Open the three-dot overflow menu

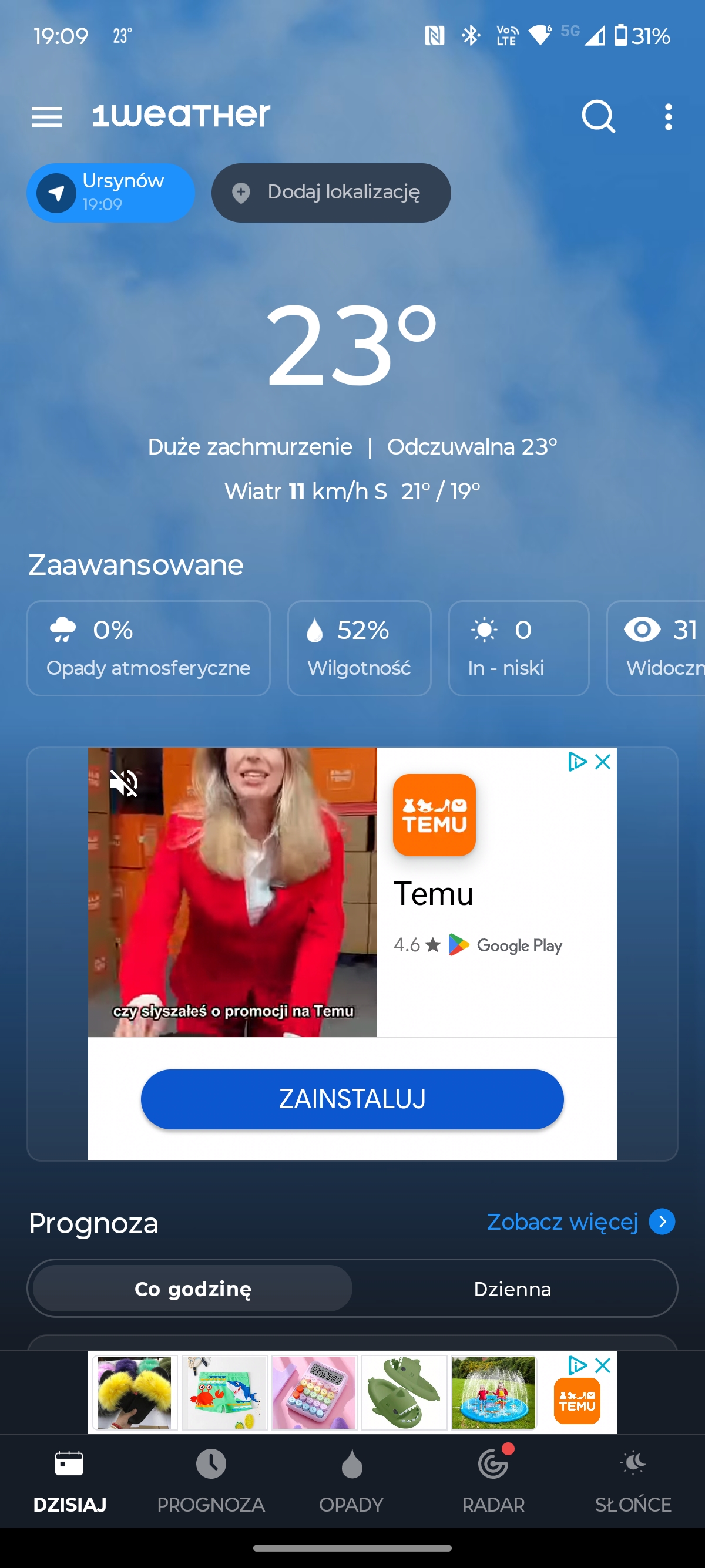668,116
